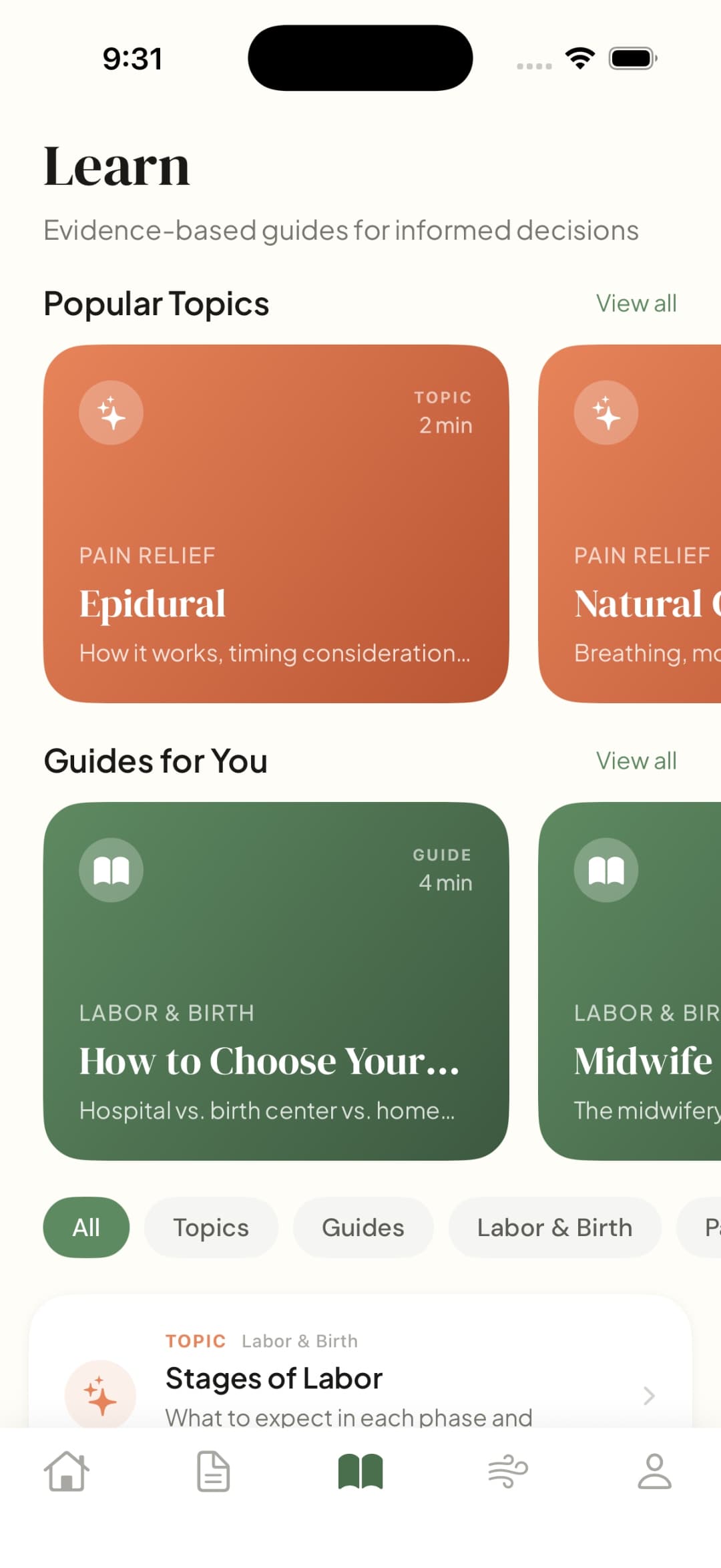Switch to the Profile tab

(x=654, y=1472)
